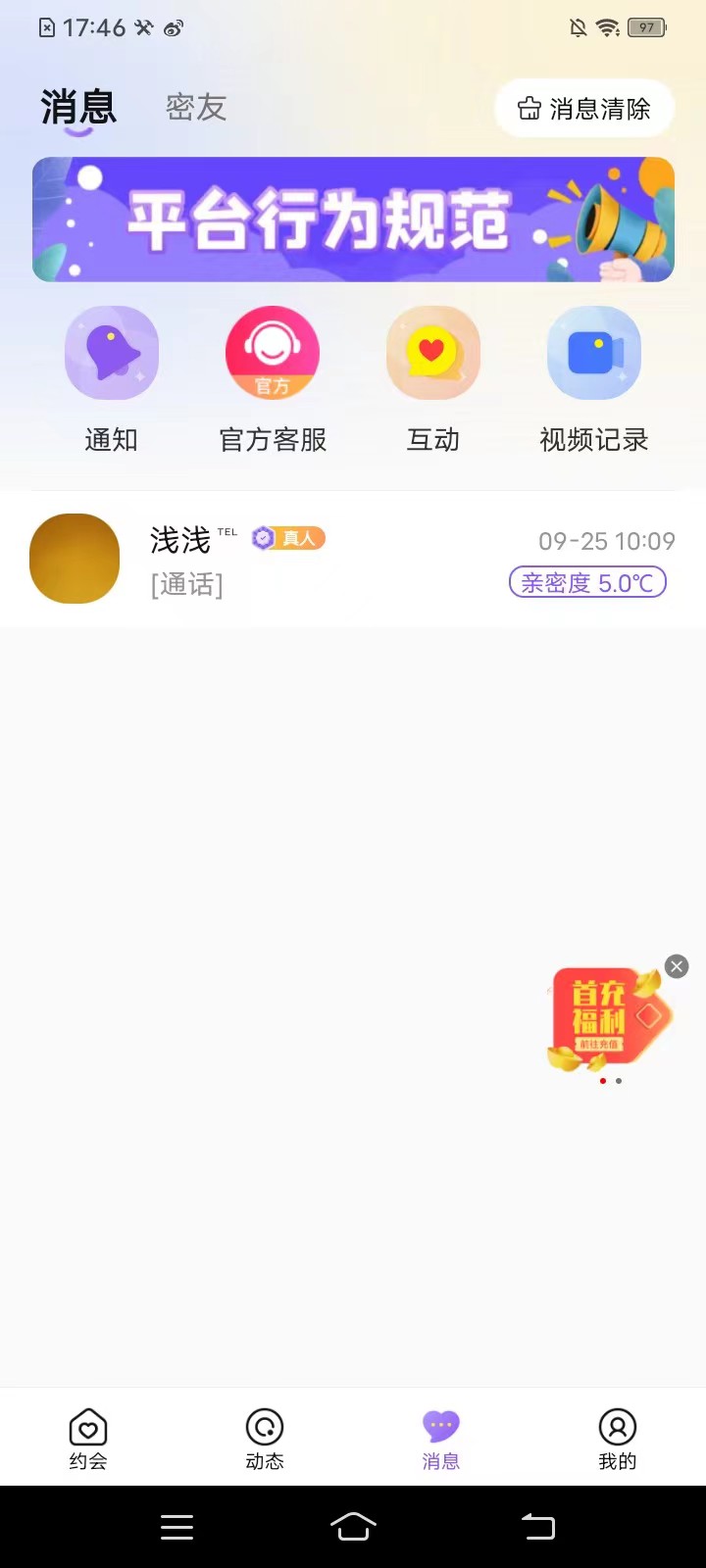
Task: Open the 我的 profile tab
Action: point(618,1439)
